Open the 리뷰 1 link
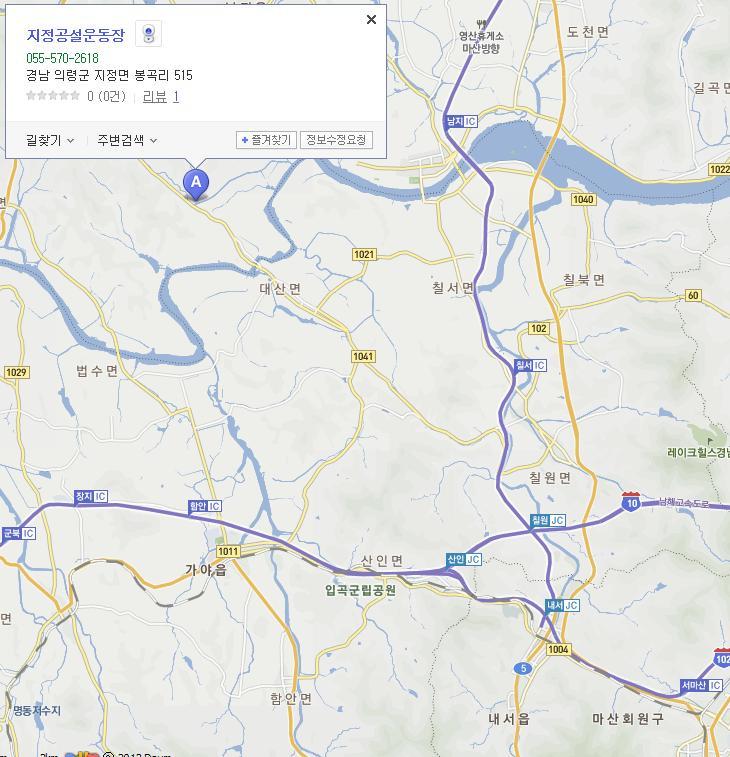 pyautogui.click(x=161, y=97)
